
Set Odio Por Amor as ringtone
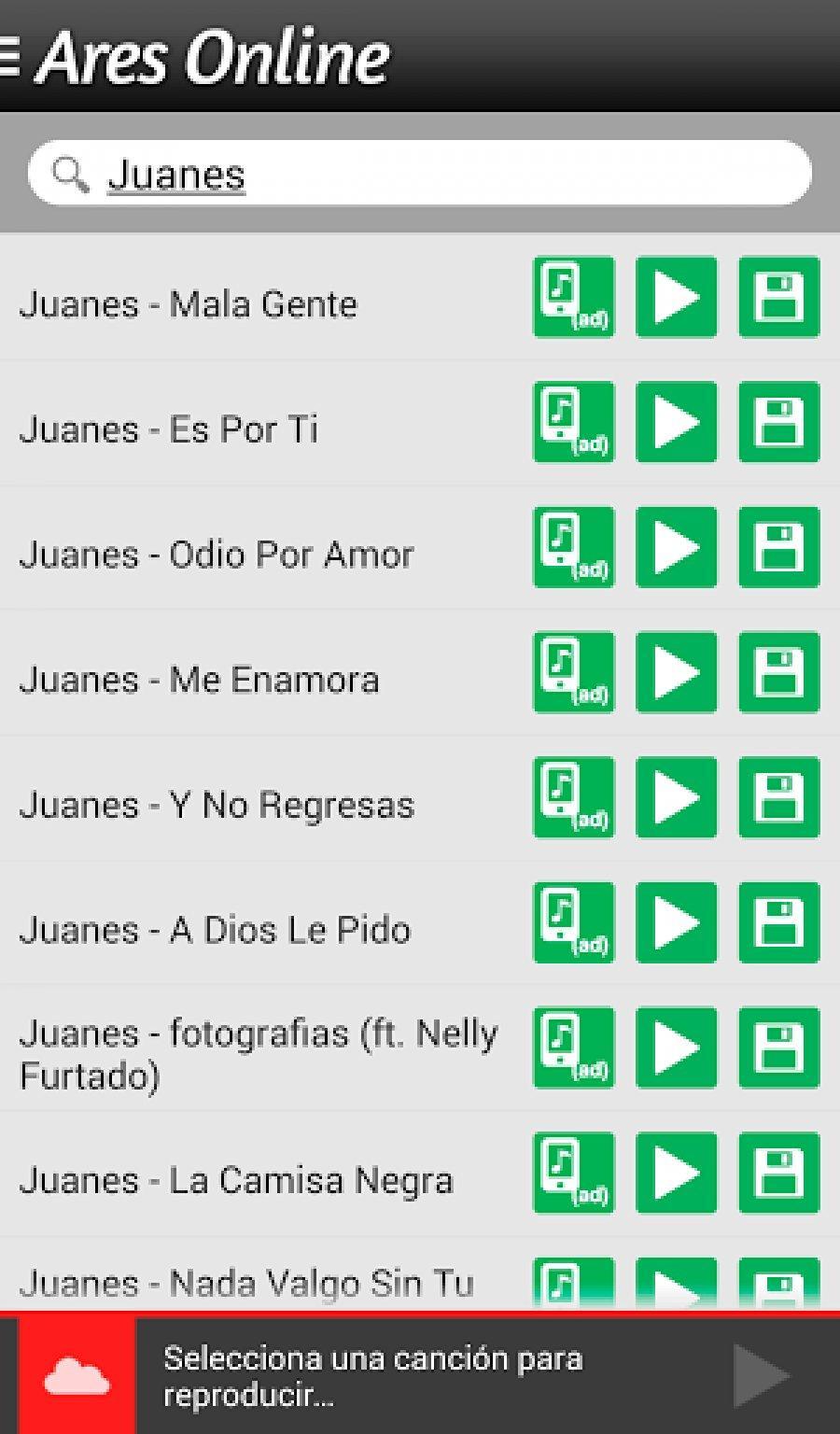click(573, 547)
